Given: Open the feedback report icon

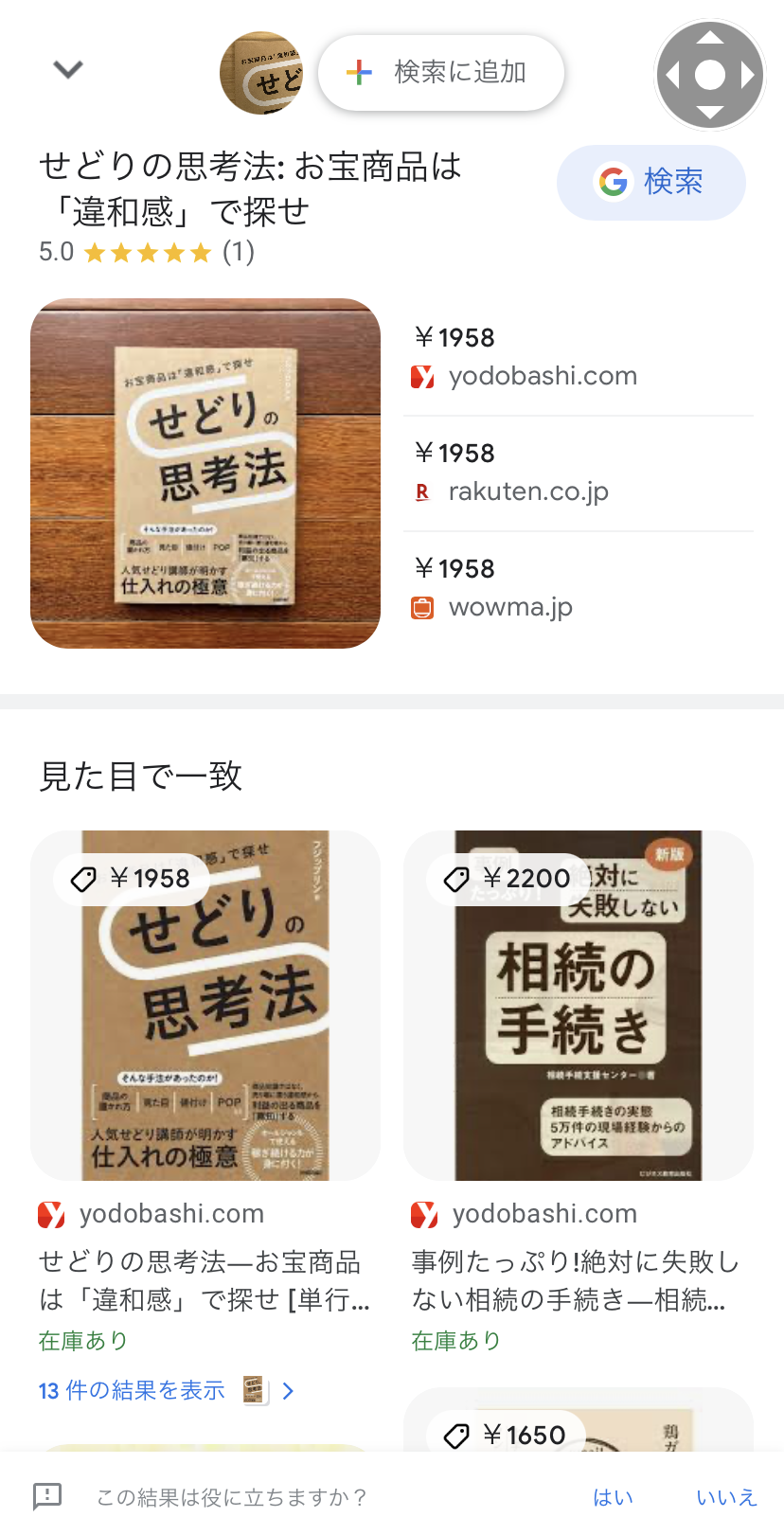Looking at the screenshot, I should 47,1497.
